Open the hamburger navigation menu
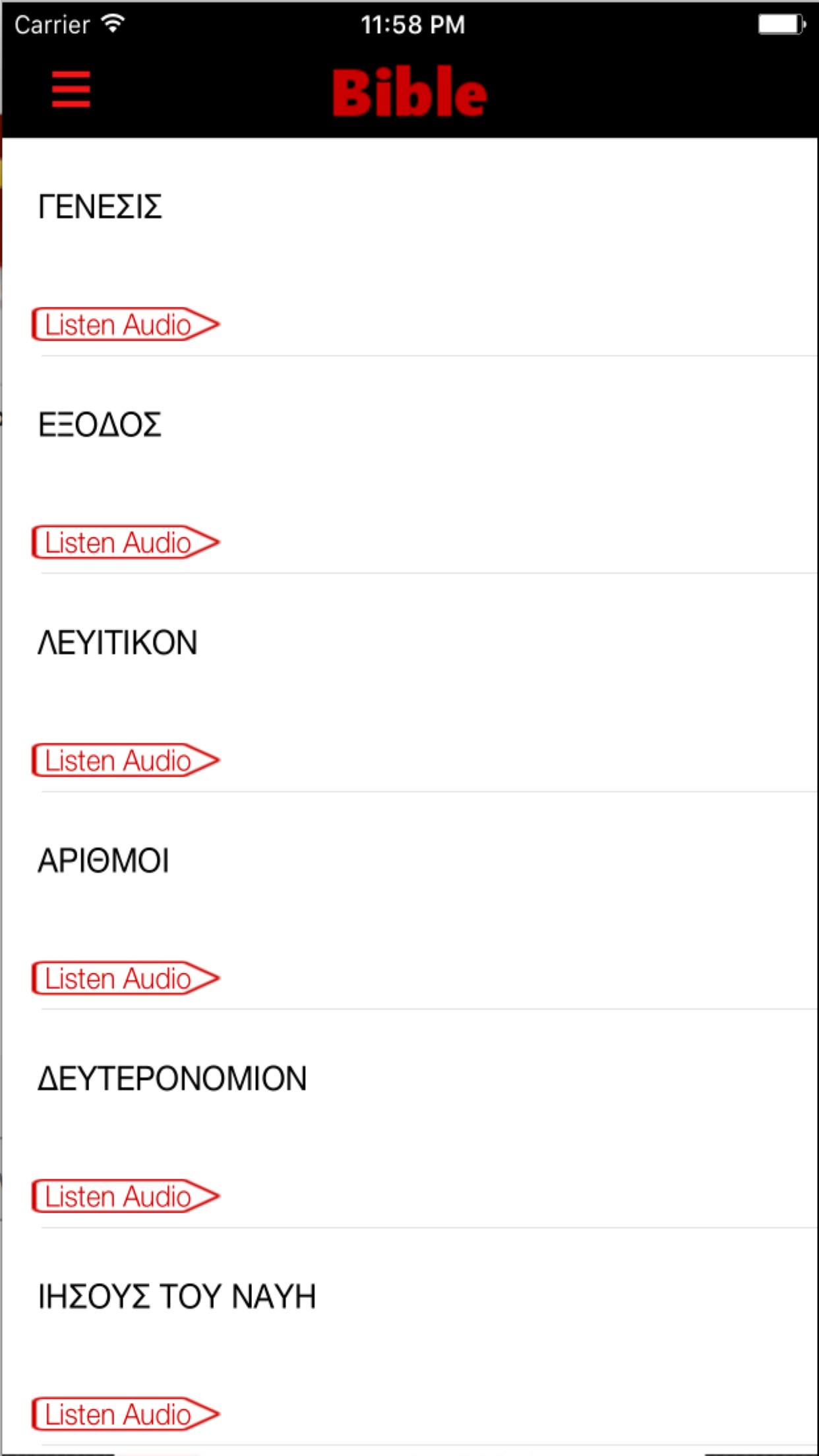 click(71, 91)
